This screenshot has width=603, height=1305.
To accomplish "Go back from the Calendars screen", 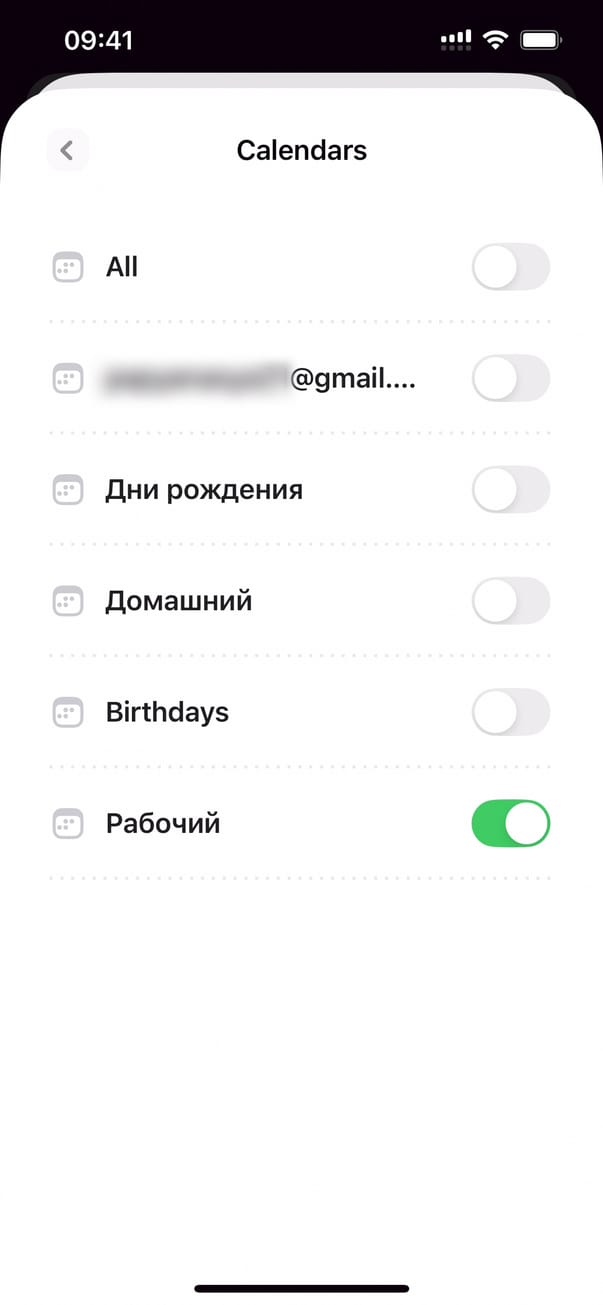I will click(x=67, y=151).
